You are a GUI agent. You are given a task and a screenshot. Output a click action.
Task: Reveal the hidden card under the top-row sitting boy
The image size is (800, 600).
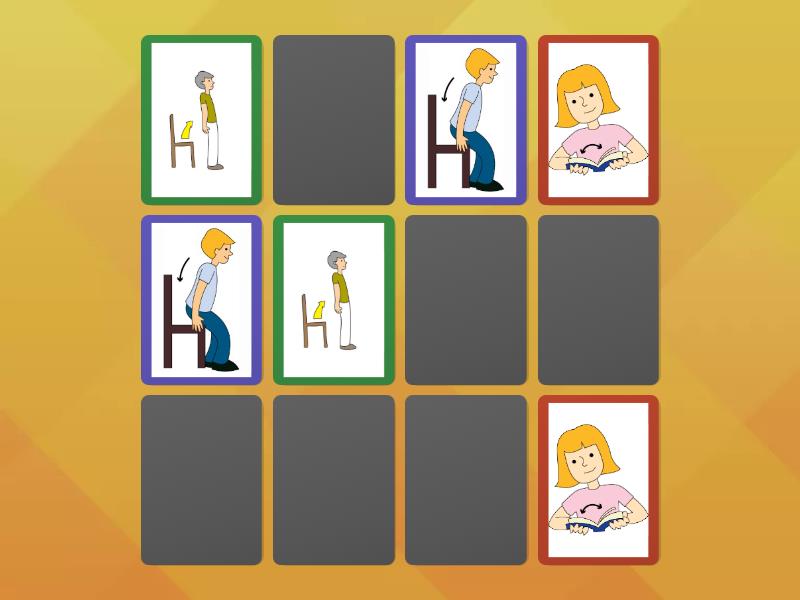click(466, 300)
